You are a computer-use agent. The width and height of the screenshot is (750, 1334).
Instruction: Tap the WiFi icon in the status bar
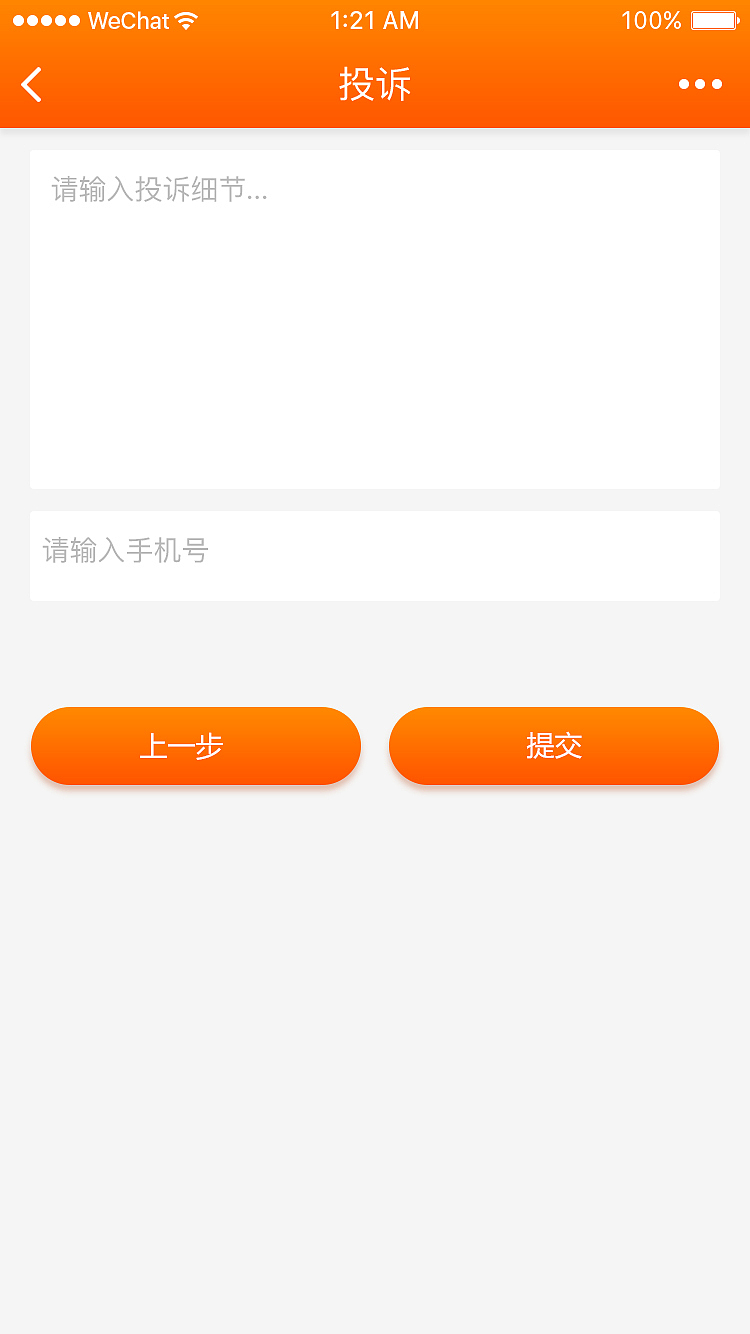click(185, 19)
